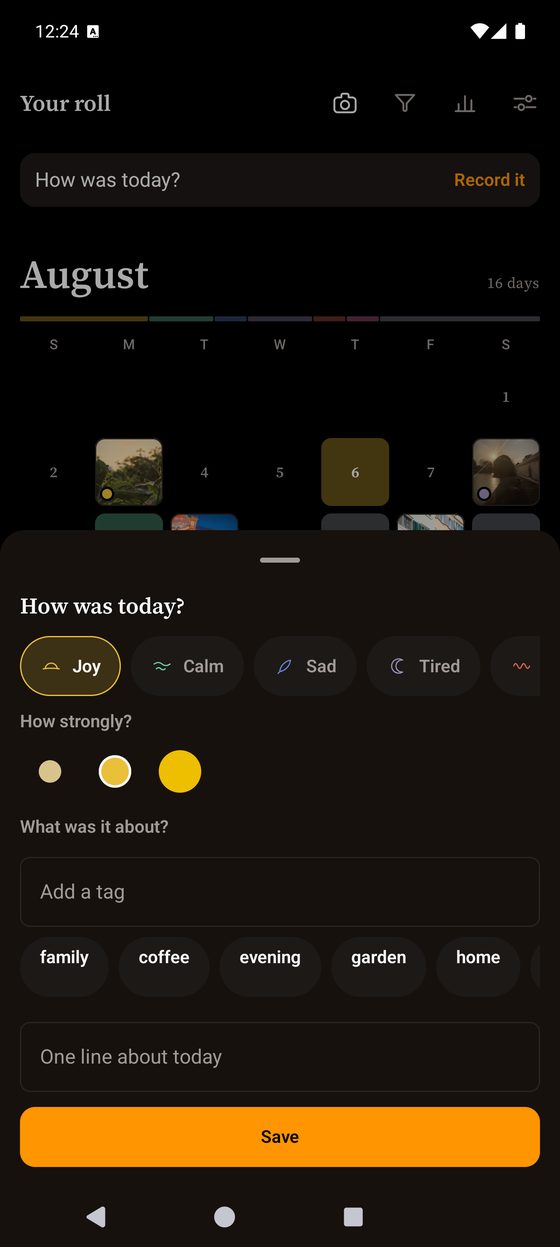Set the lowest intensity dot
This screenshot has width=560, height=1247.
click(50, 771)
